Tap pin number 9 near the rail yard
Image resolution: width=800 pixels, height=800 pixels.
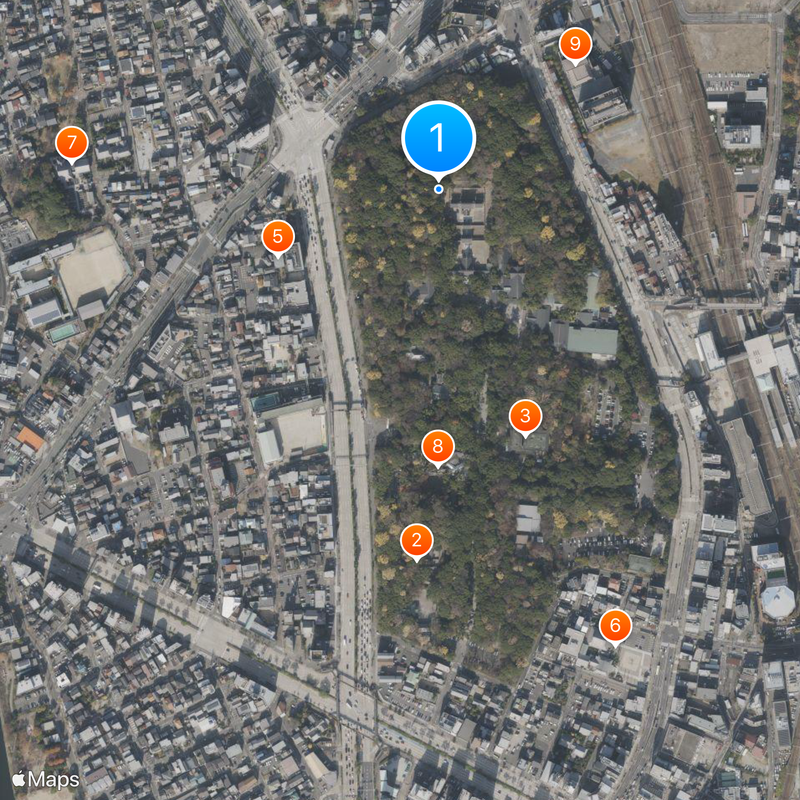tap(575, 44)
